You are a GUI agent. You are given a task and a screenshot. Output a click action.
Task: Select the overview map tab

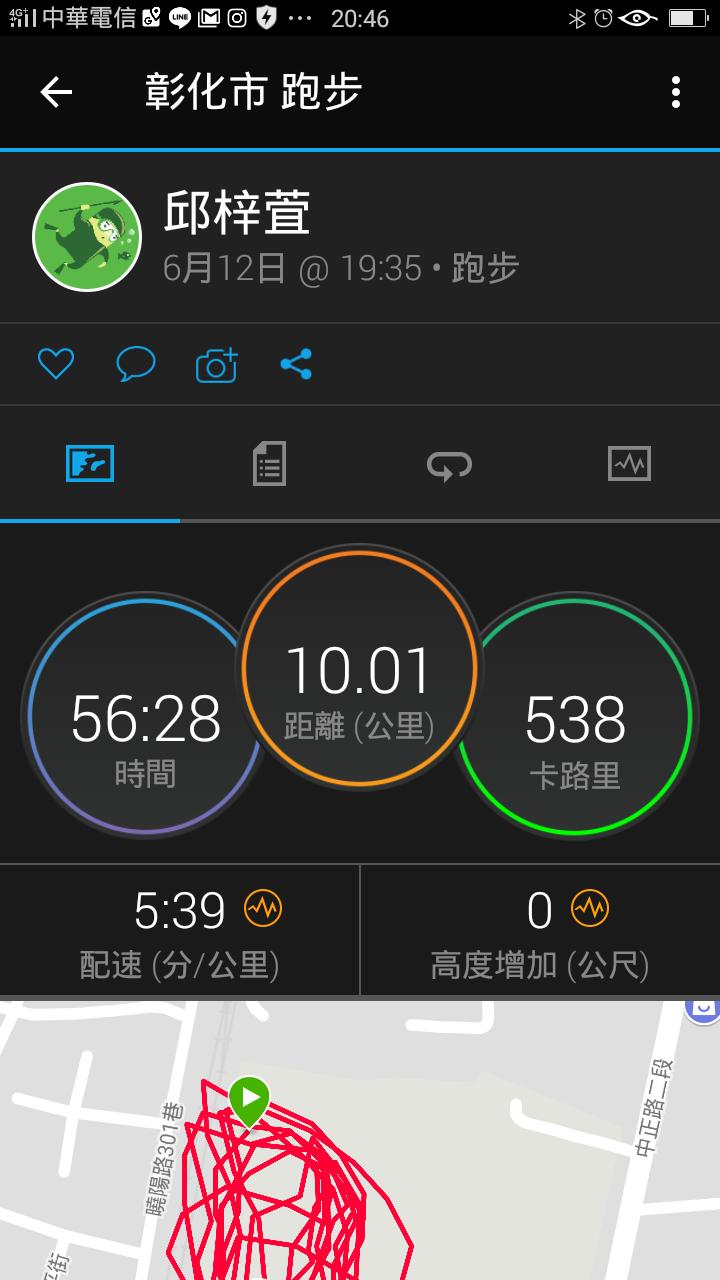[90, 464]
